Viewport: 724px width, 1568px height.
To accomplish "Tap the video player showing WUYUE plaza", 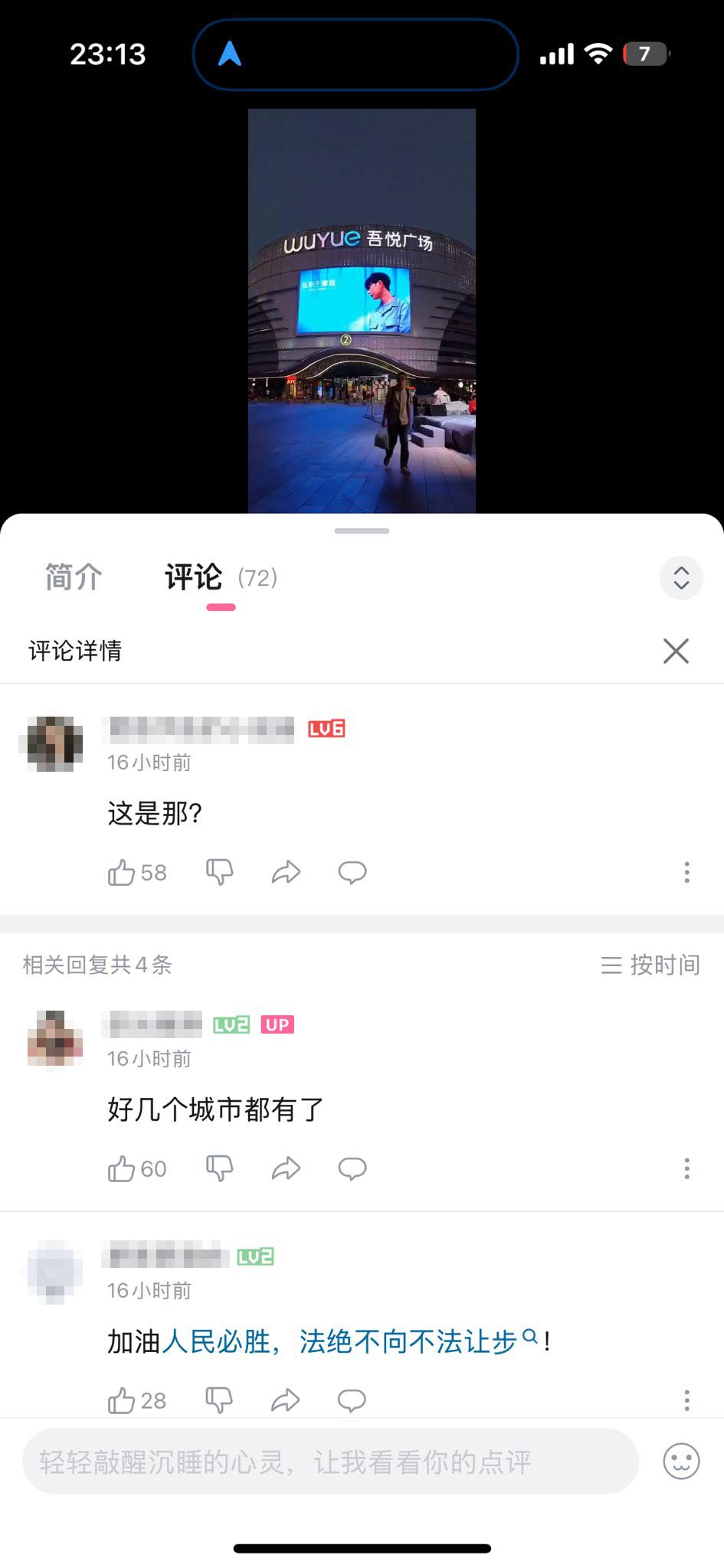I will click(x=362, y=310).
